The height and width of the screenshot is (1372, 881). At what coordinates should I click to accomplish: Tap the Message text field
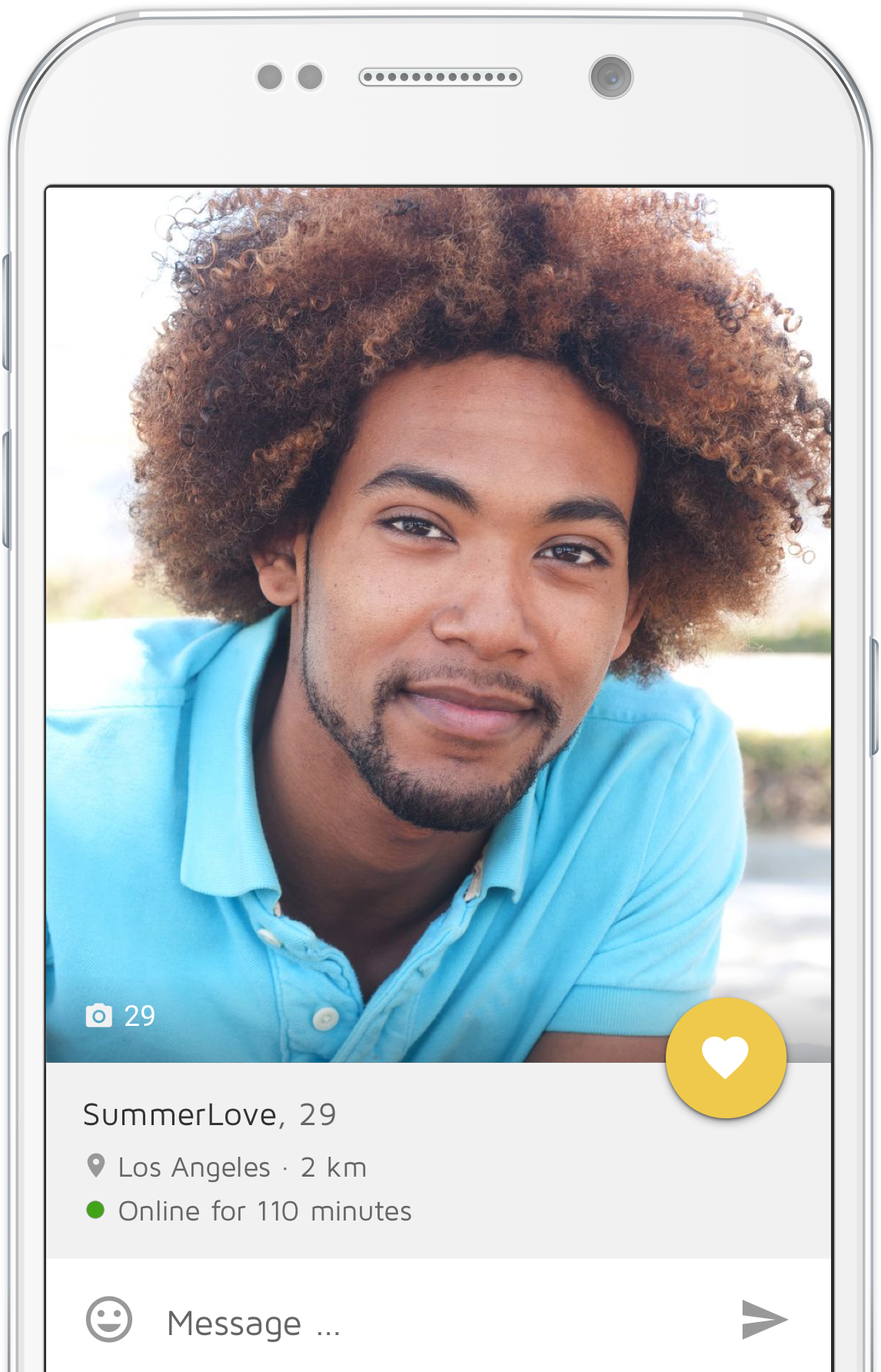point(431,1323)
